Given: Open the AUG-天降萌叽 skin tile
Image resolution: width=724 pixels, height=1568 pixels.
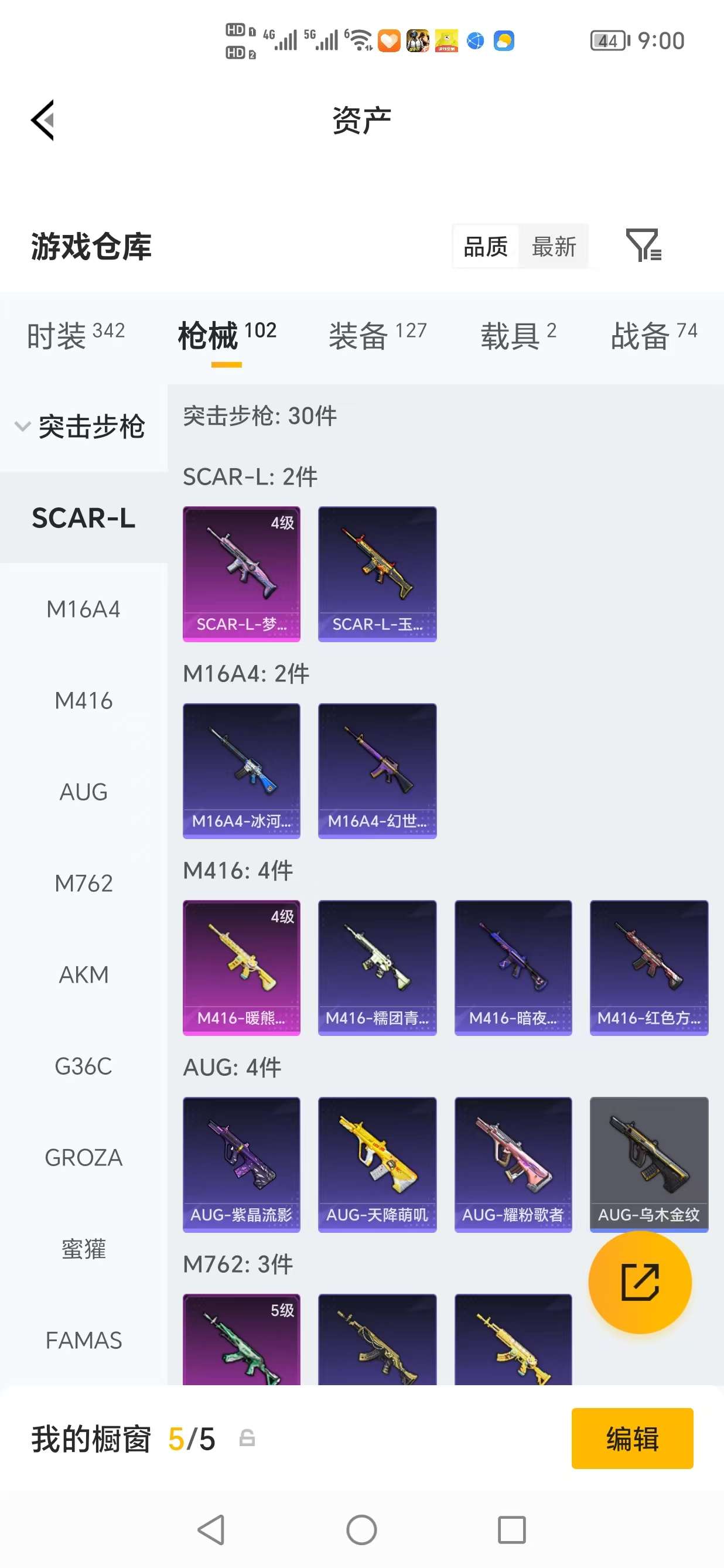Looking at the screenshot, I should click(x=377, y=1164).
